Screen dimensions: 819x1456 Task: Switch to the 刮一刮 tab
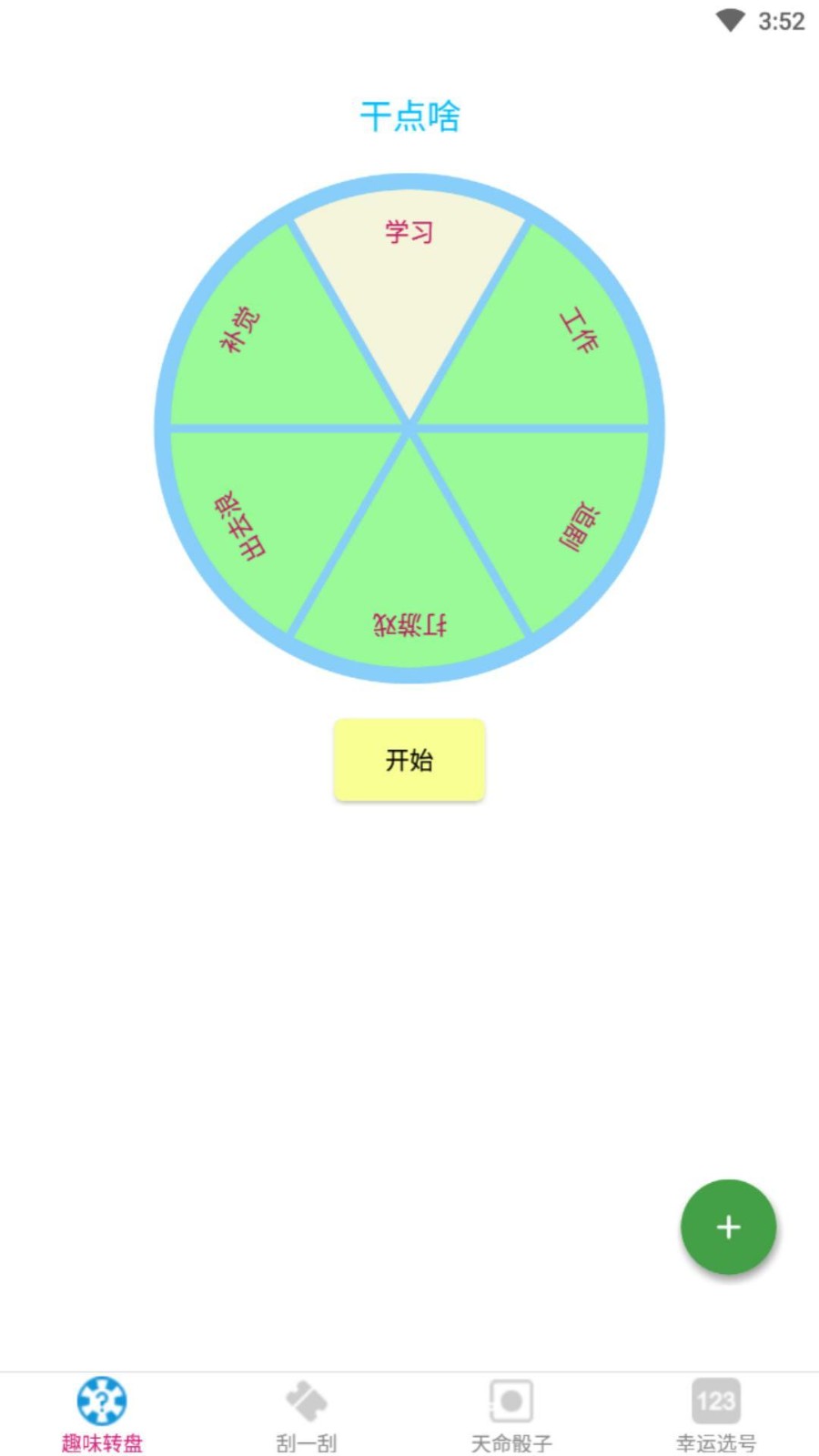(x=307, y=1415)
